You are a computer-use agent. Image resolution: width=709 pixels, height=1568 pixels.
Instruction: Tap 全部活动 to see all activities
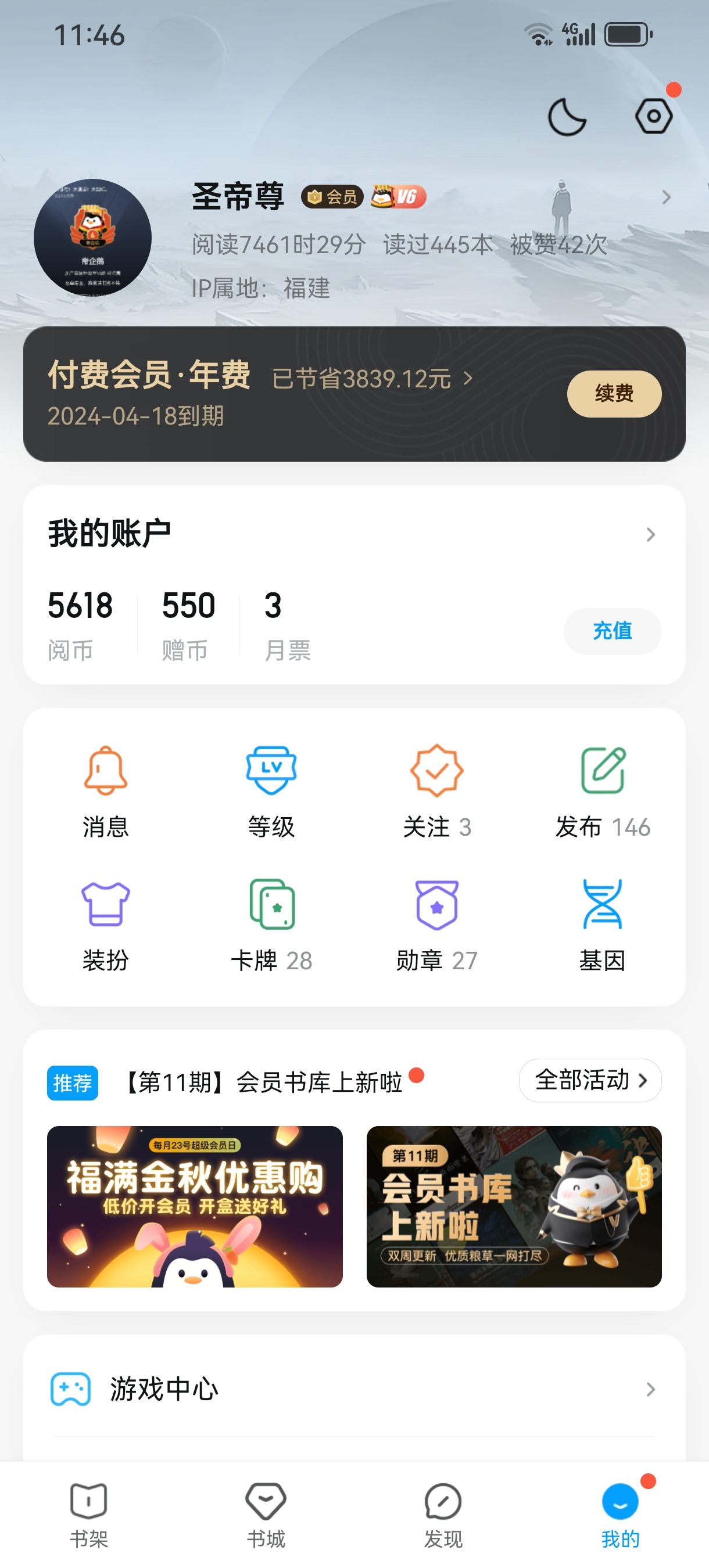click(590, 1080)
